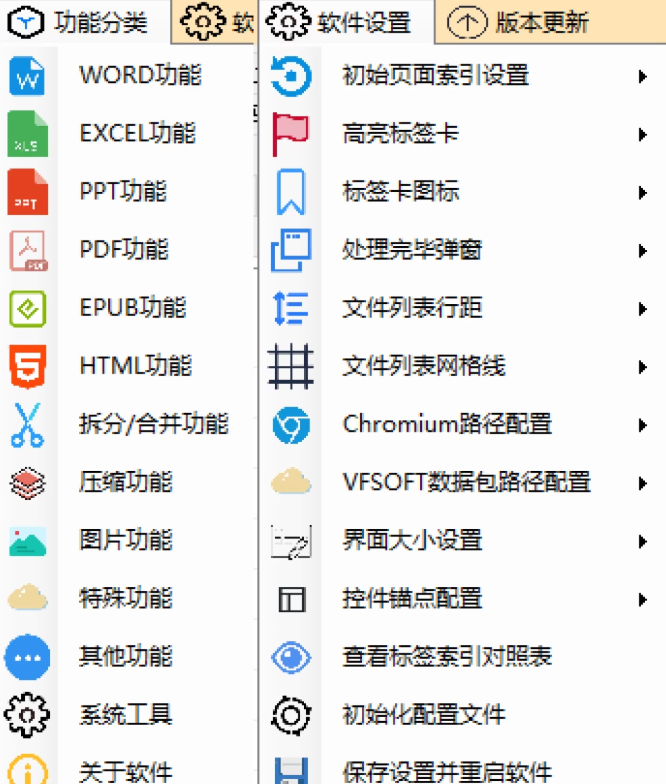Expand 初始页面索引设置 submenu

pos(435,75)
